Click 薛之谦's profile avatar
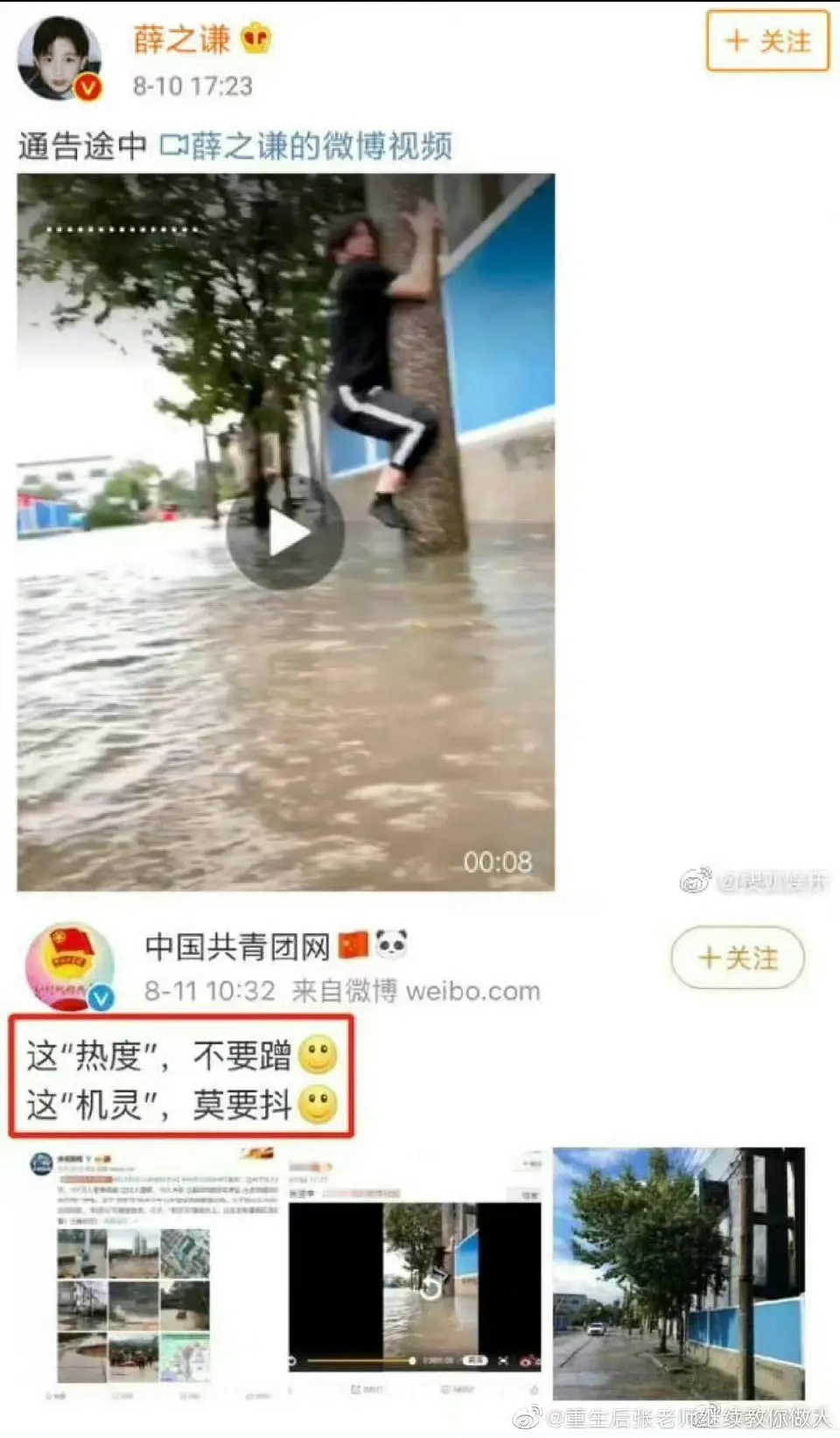Viewport: 840px width, 1438px height. pos(59,54)
